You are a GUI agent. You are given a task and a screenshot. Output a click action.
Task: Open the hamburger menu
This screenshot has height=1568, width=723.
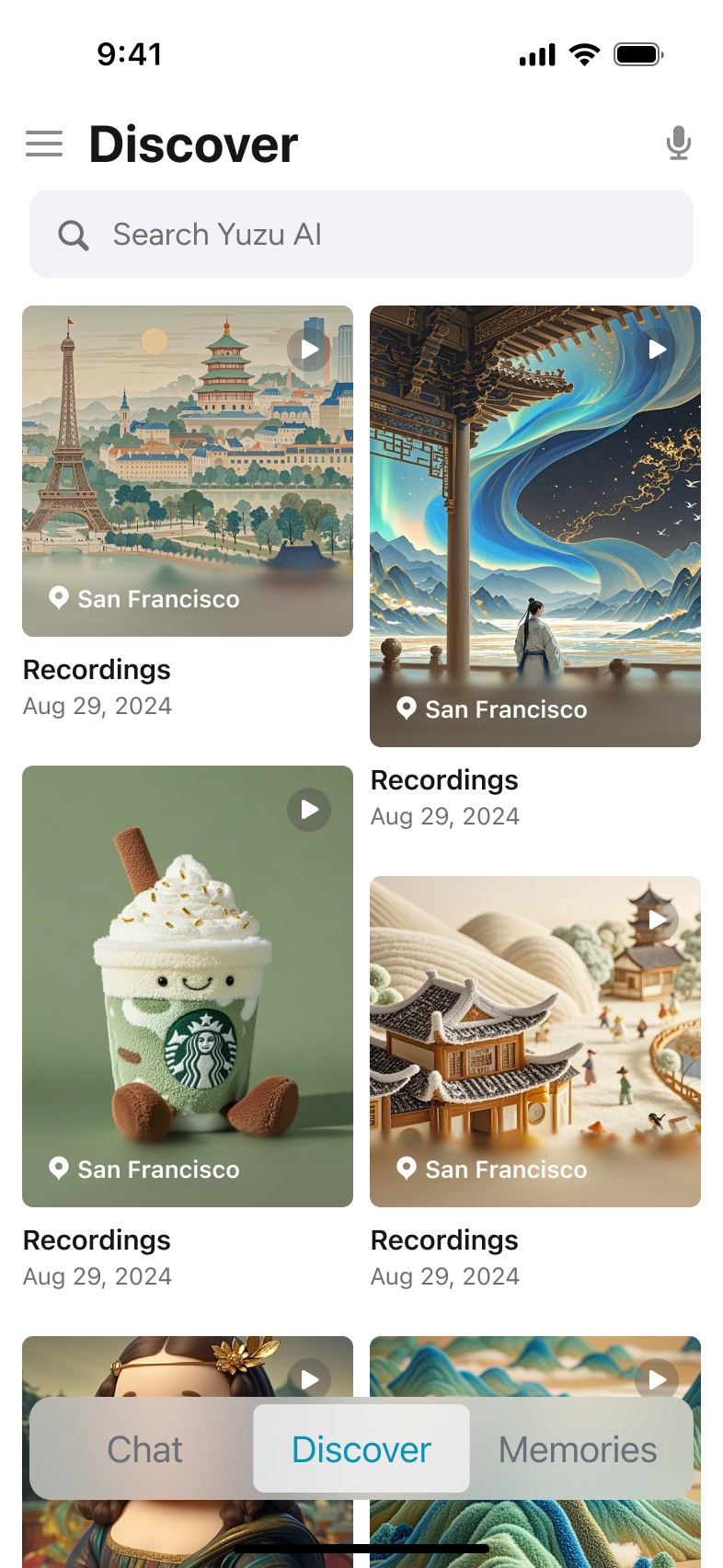click(44, 144)
